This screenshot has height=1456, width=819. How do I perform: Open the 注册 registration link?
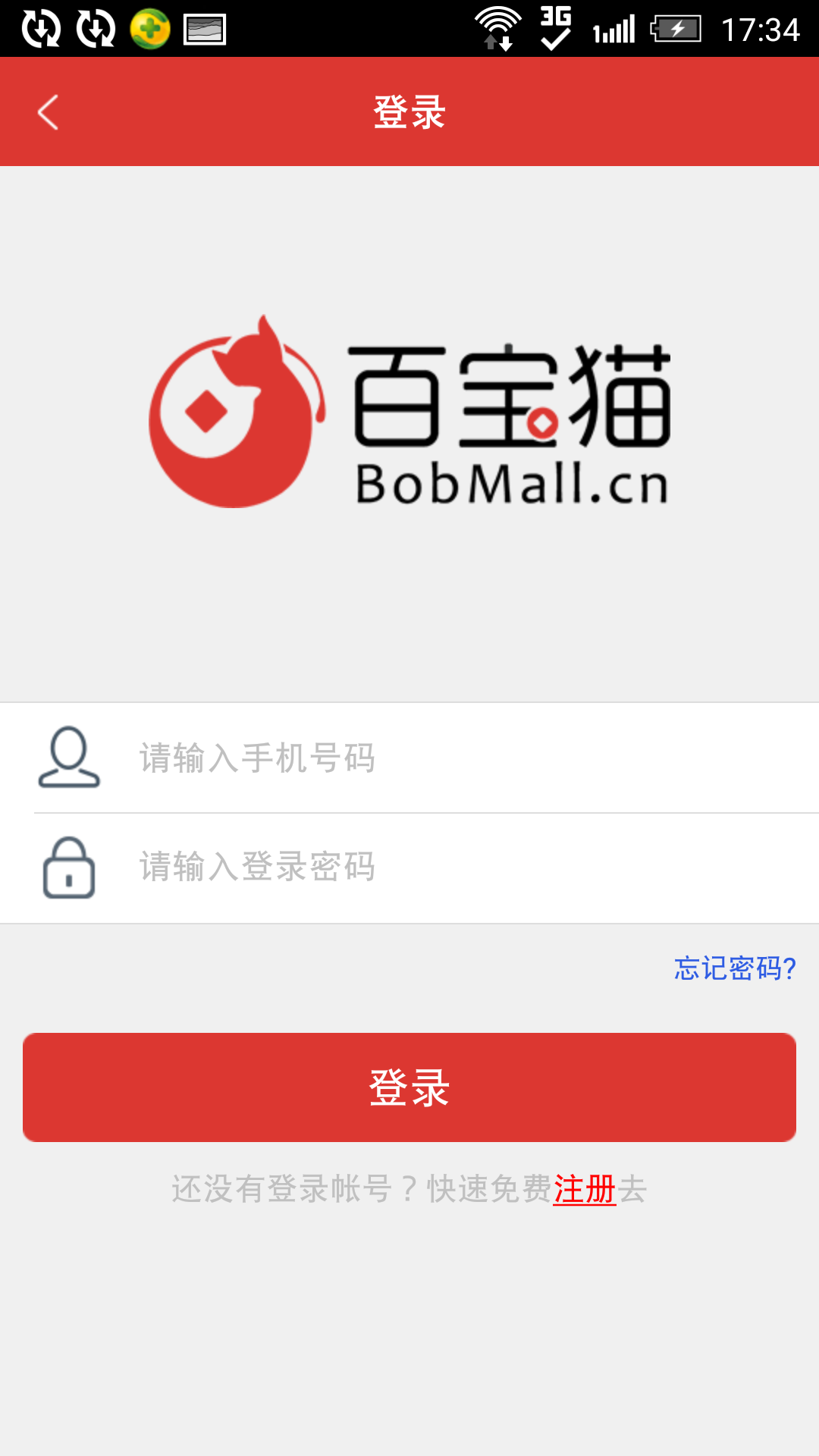[584, 1189]
